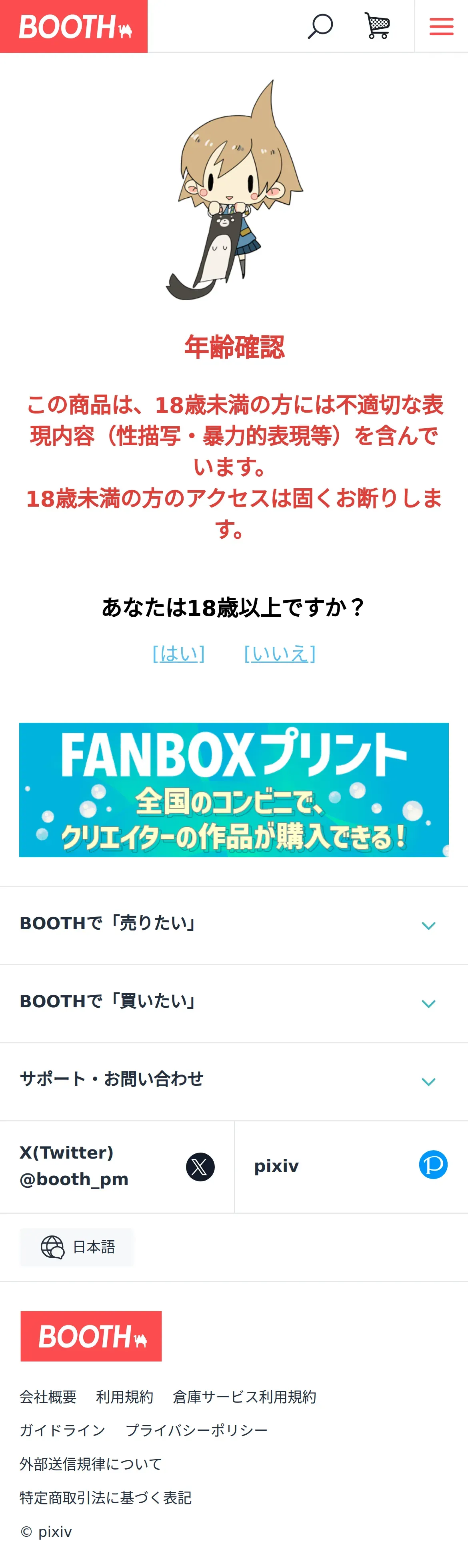Expand BOOTHで「売りたい」 section
Image resolution: width=468 pixels, height=1568 pixels.
tap(234, 924)
